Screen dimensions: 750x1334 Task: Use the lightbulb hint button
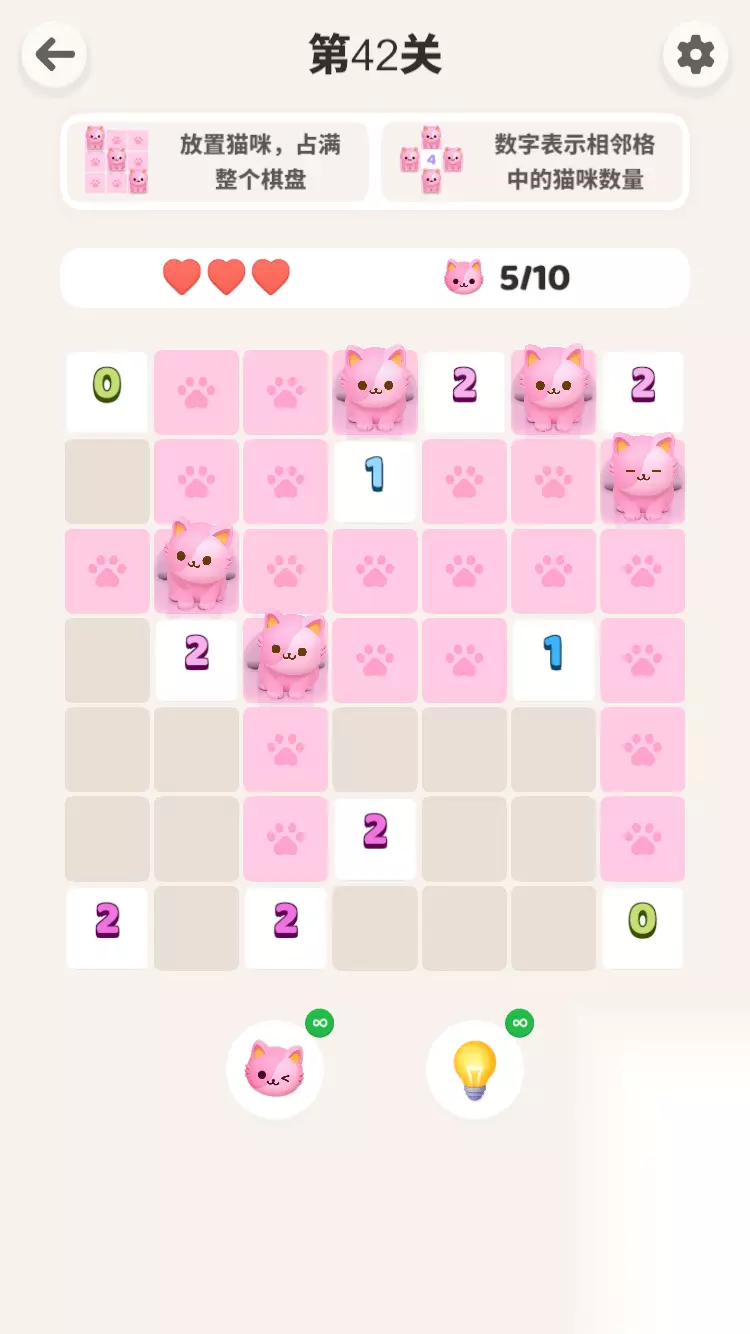point(475,1069)
